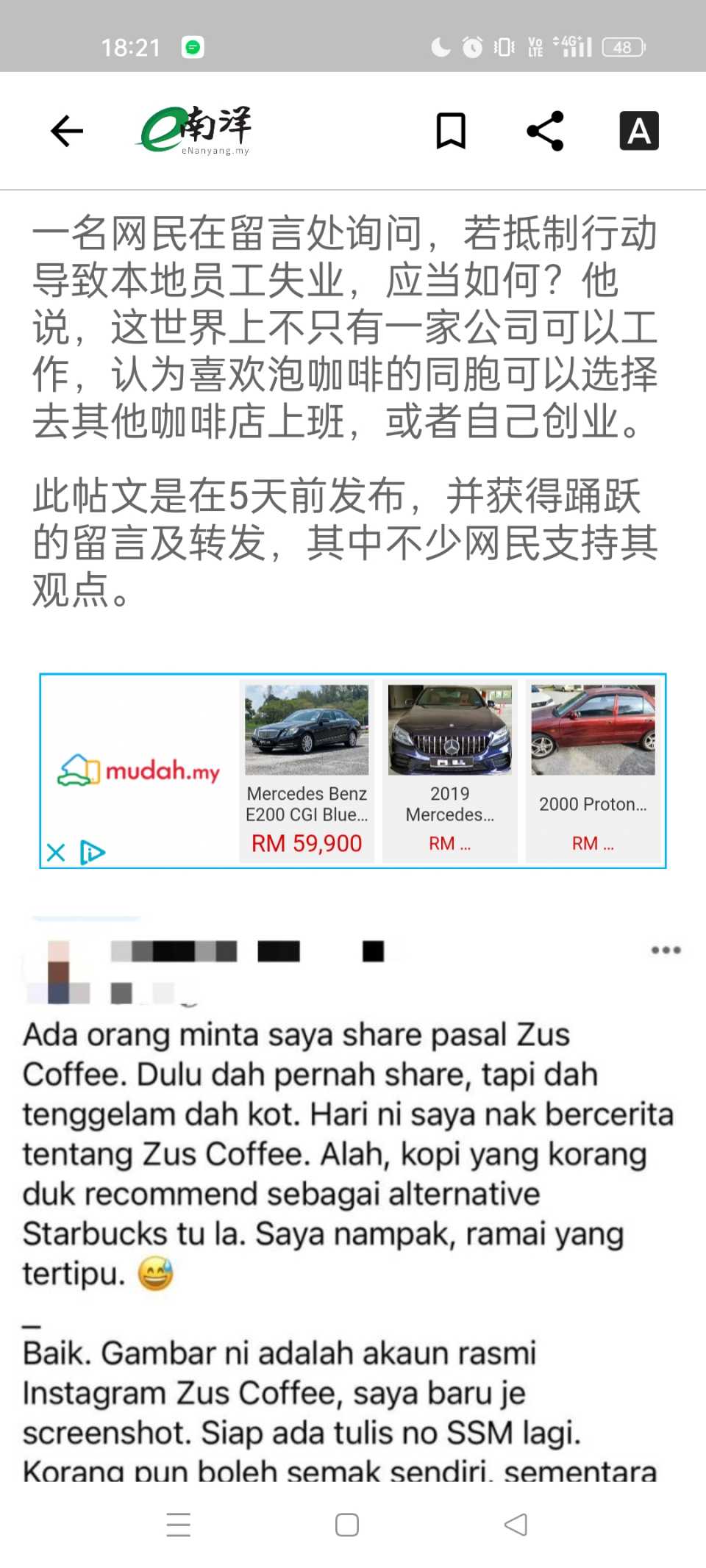
Task: Bookmark this eNanyang article
Action: 451,132
